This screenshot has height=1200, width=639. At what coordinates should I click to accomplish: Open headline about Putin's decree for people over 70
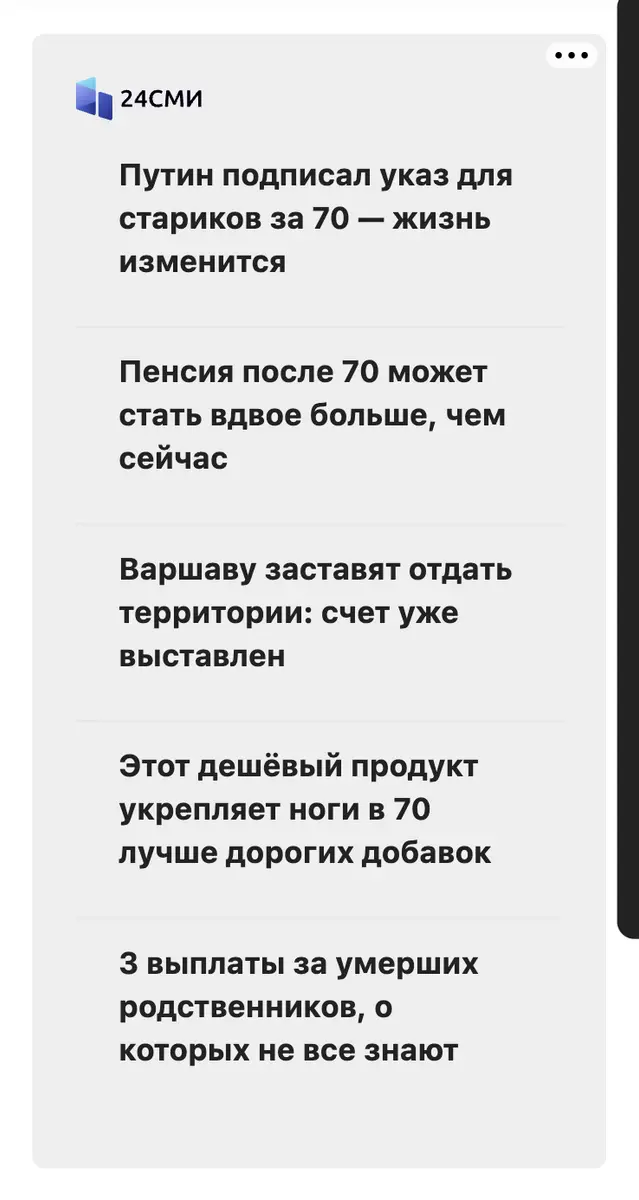click(x=315, y=219)
